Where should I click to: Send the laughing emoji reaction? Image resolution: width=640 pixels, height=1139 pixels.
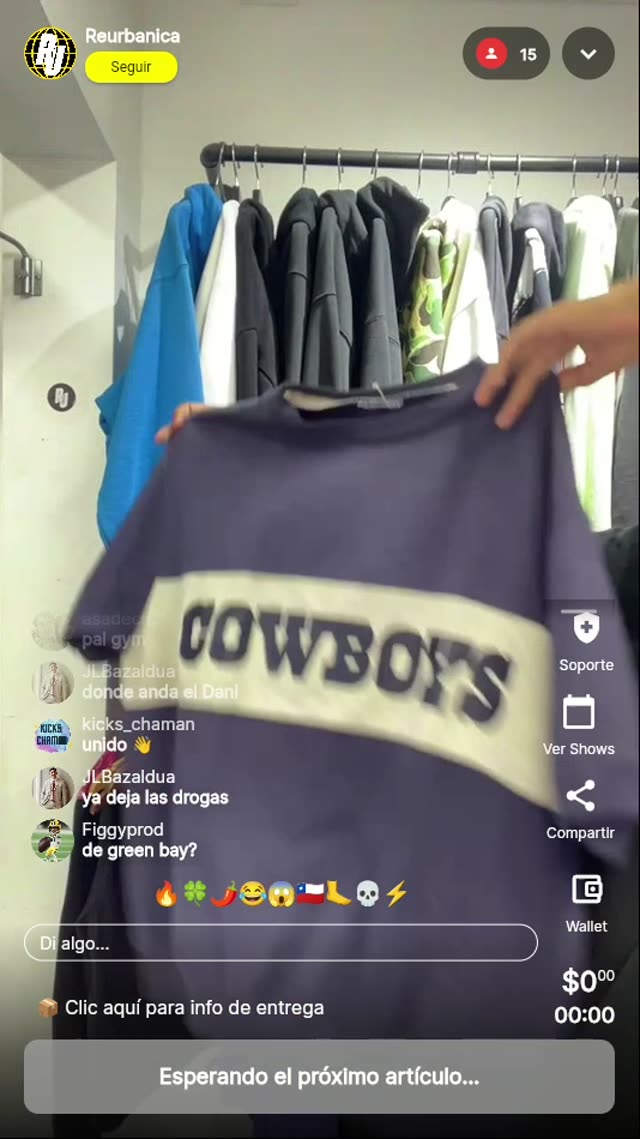[252, 893]
